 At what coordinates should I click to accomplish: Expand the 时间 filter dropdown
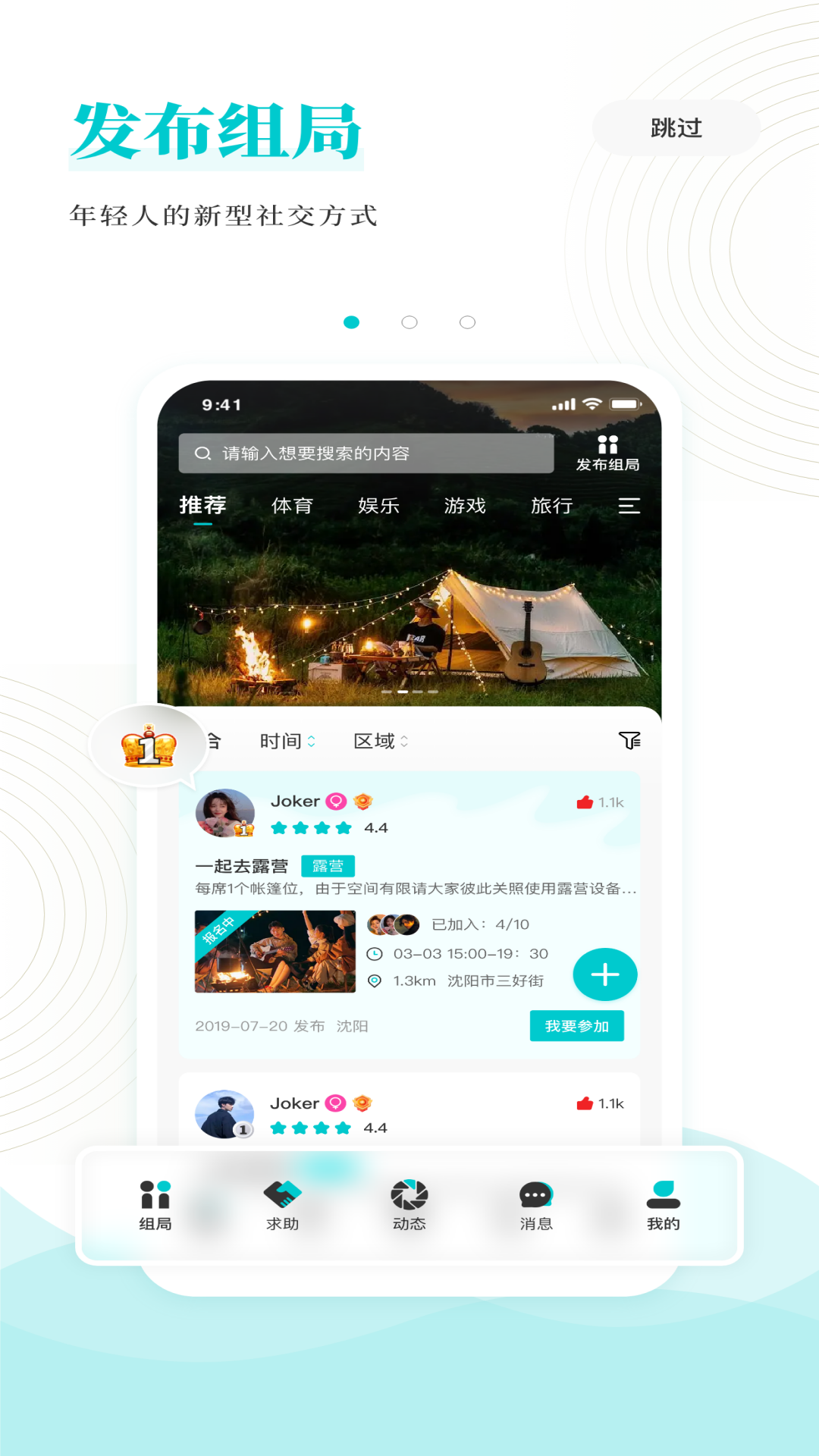point(286,742)
